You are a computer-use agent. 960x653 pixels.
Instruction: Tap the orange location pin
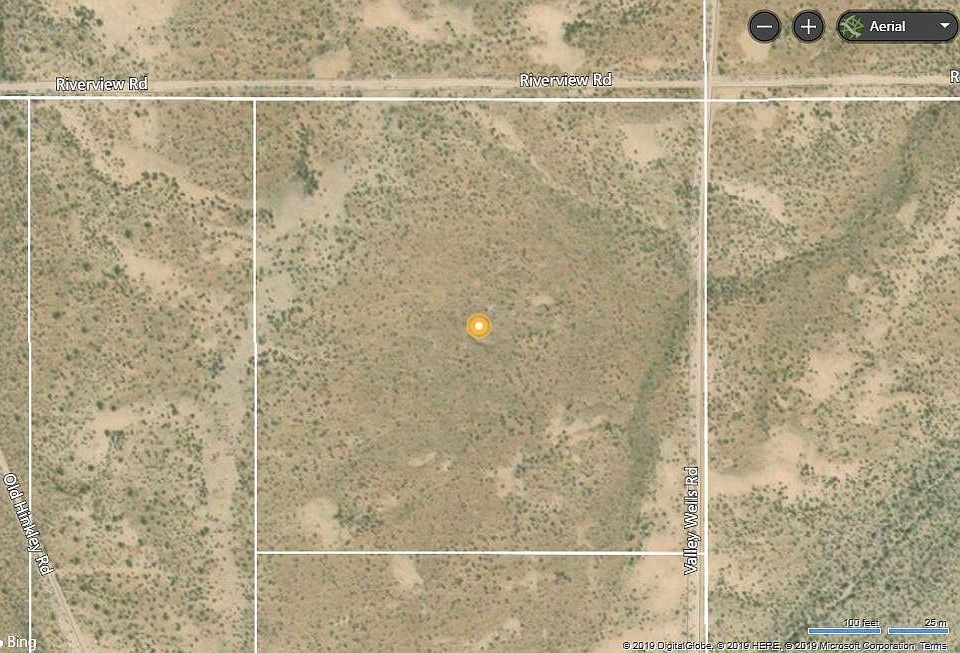(x=479, y=326)
